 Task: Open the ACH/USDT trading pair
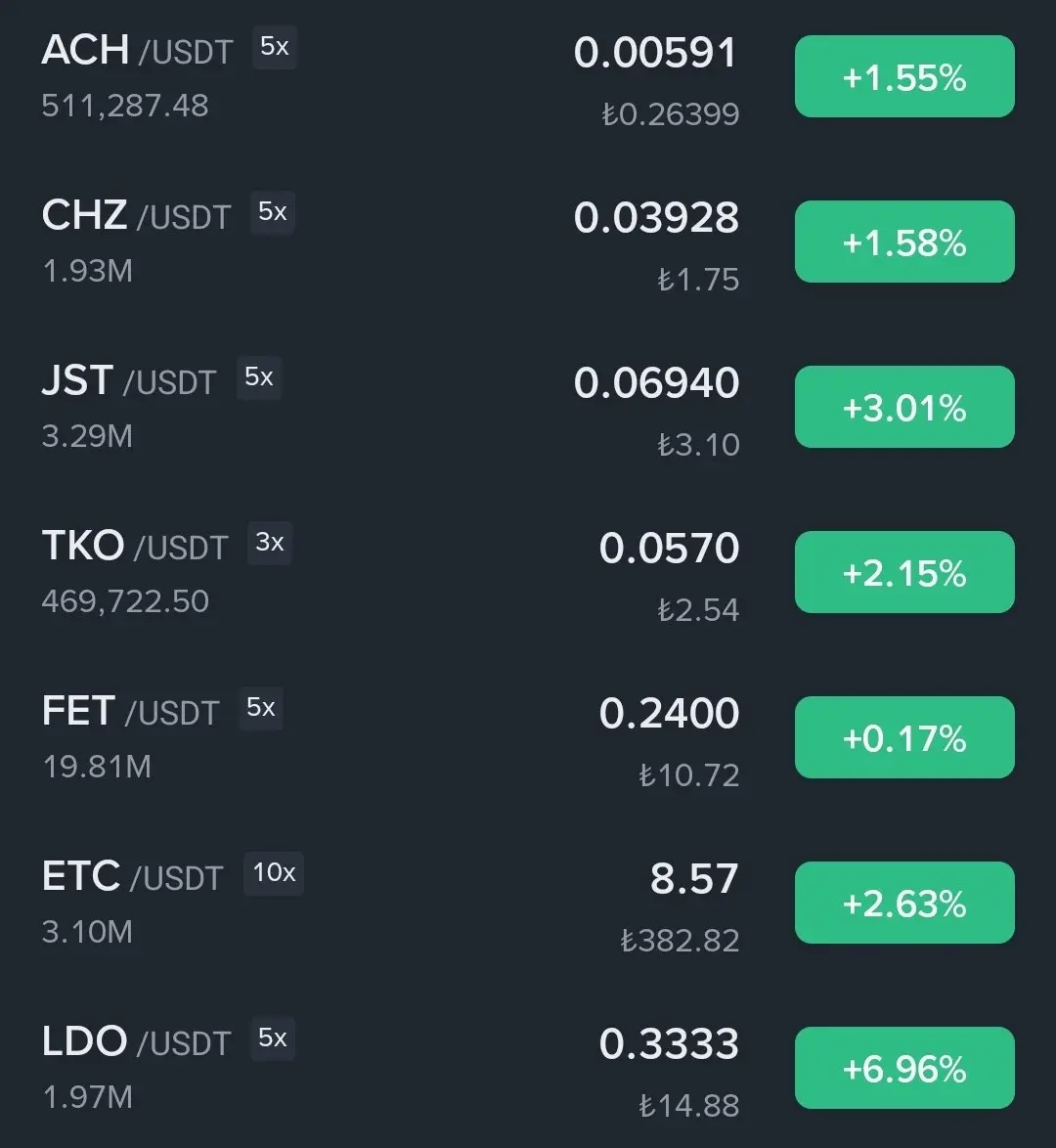tap(137, 51)
